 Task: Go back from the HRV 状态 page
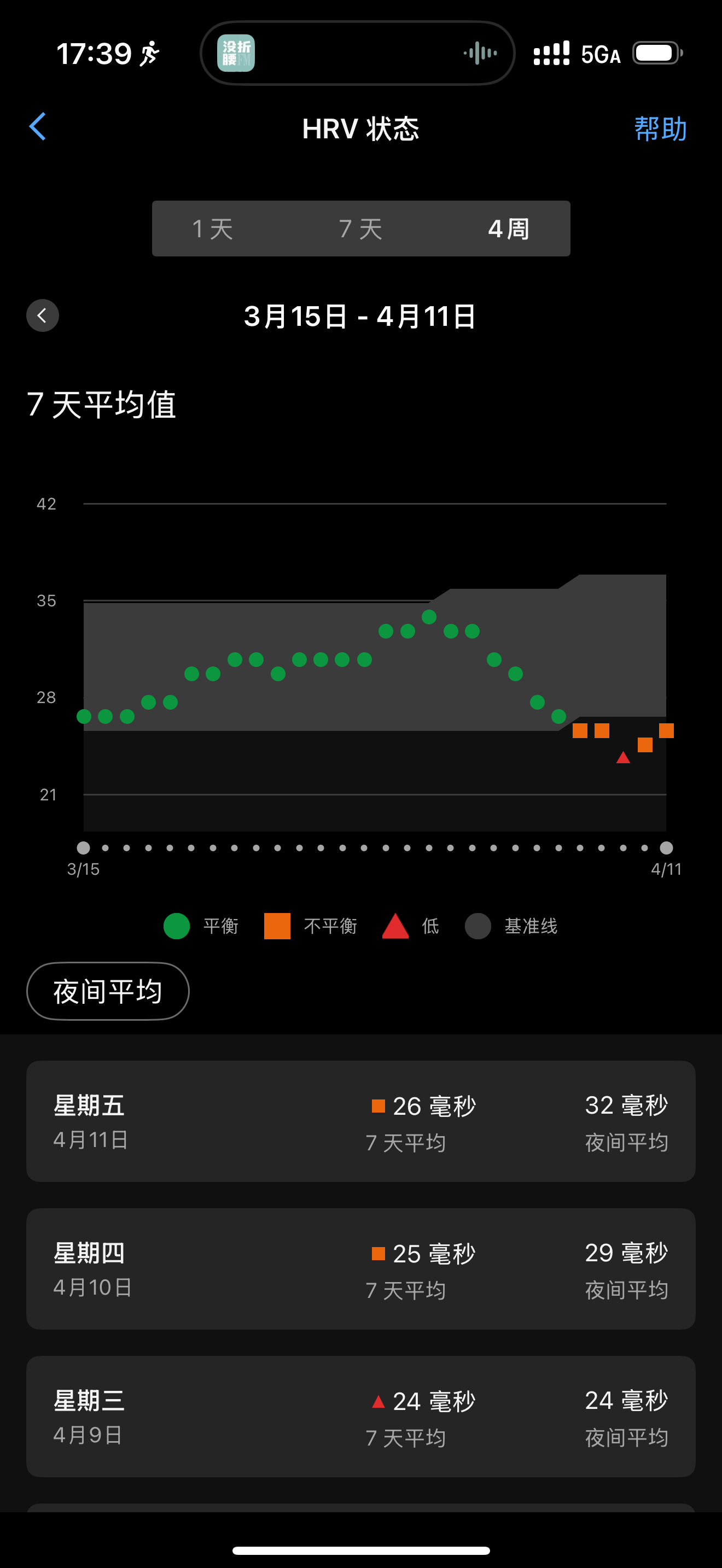point(38,127)
